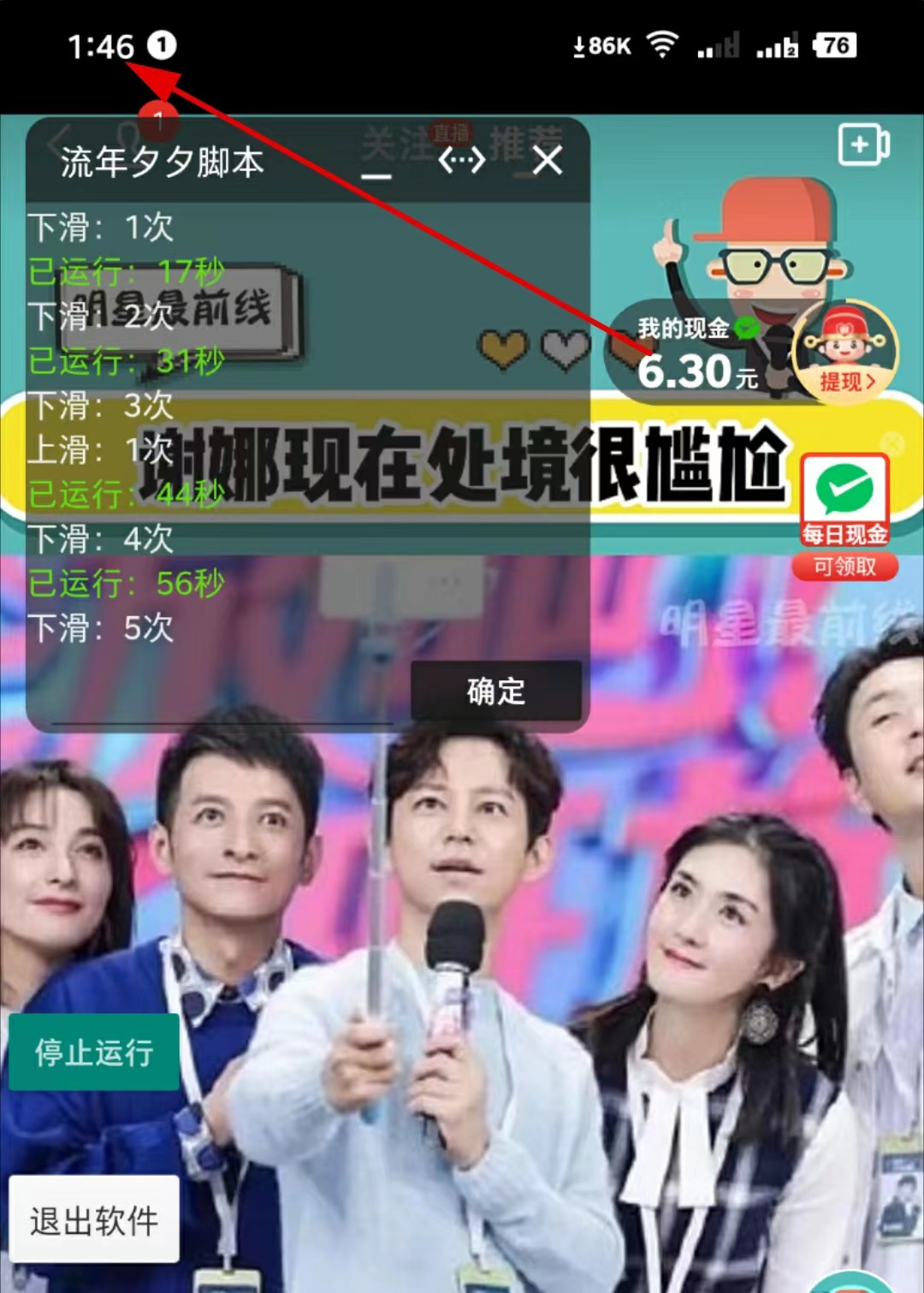Tap the 确定 button
Screen dimensions: 924x1293
click(496, 691)
